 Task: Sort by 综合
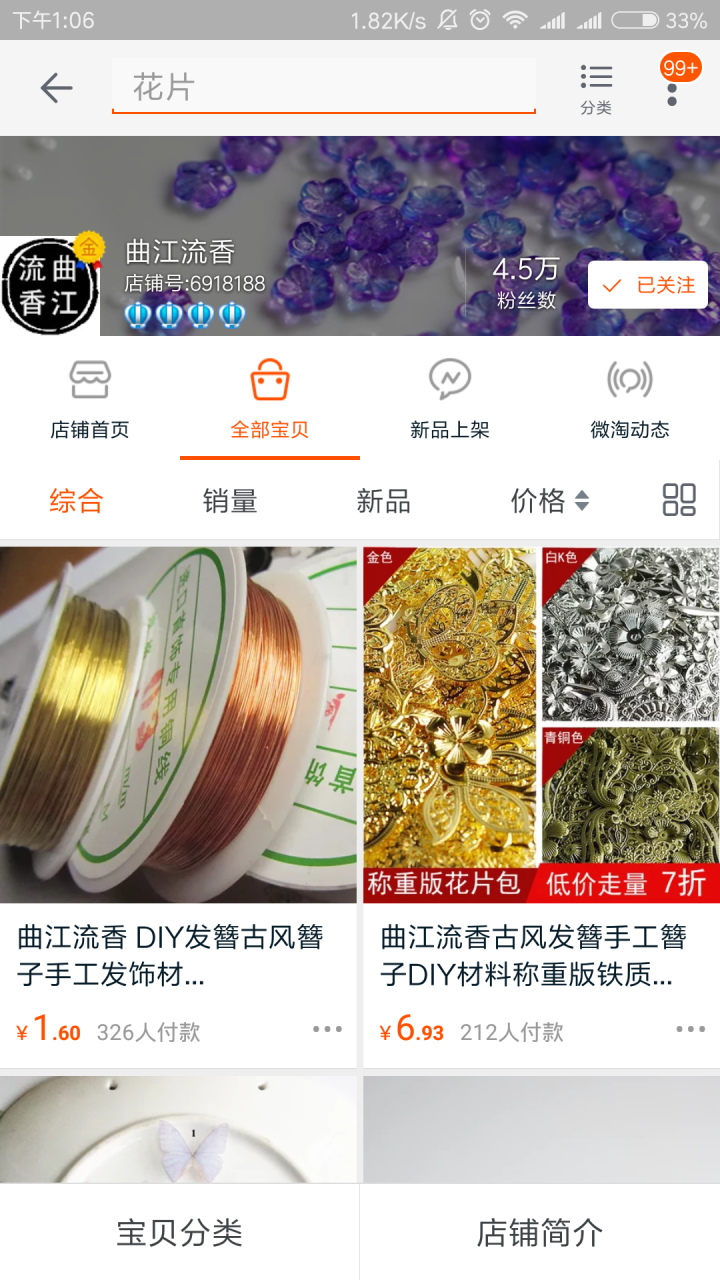click(77, 501)
